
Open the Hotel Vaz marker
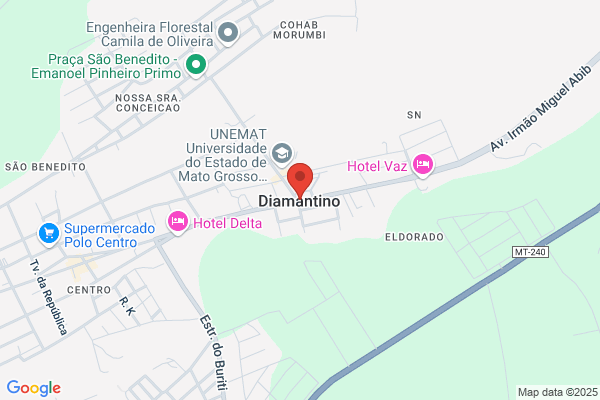pos(423,166)
